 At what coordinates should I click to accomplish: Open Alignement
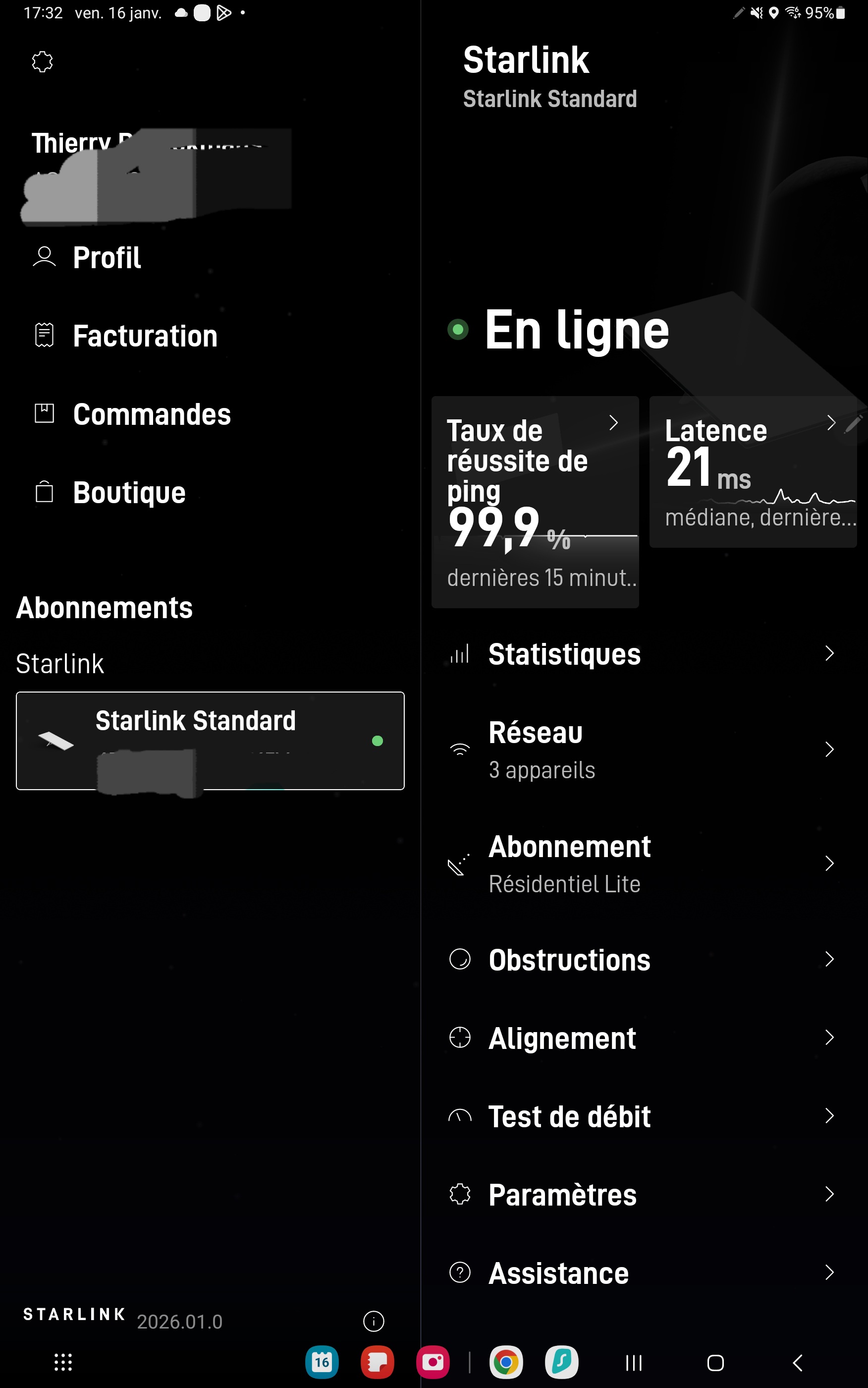641,1038
